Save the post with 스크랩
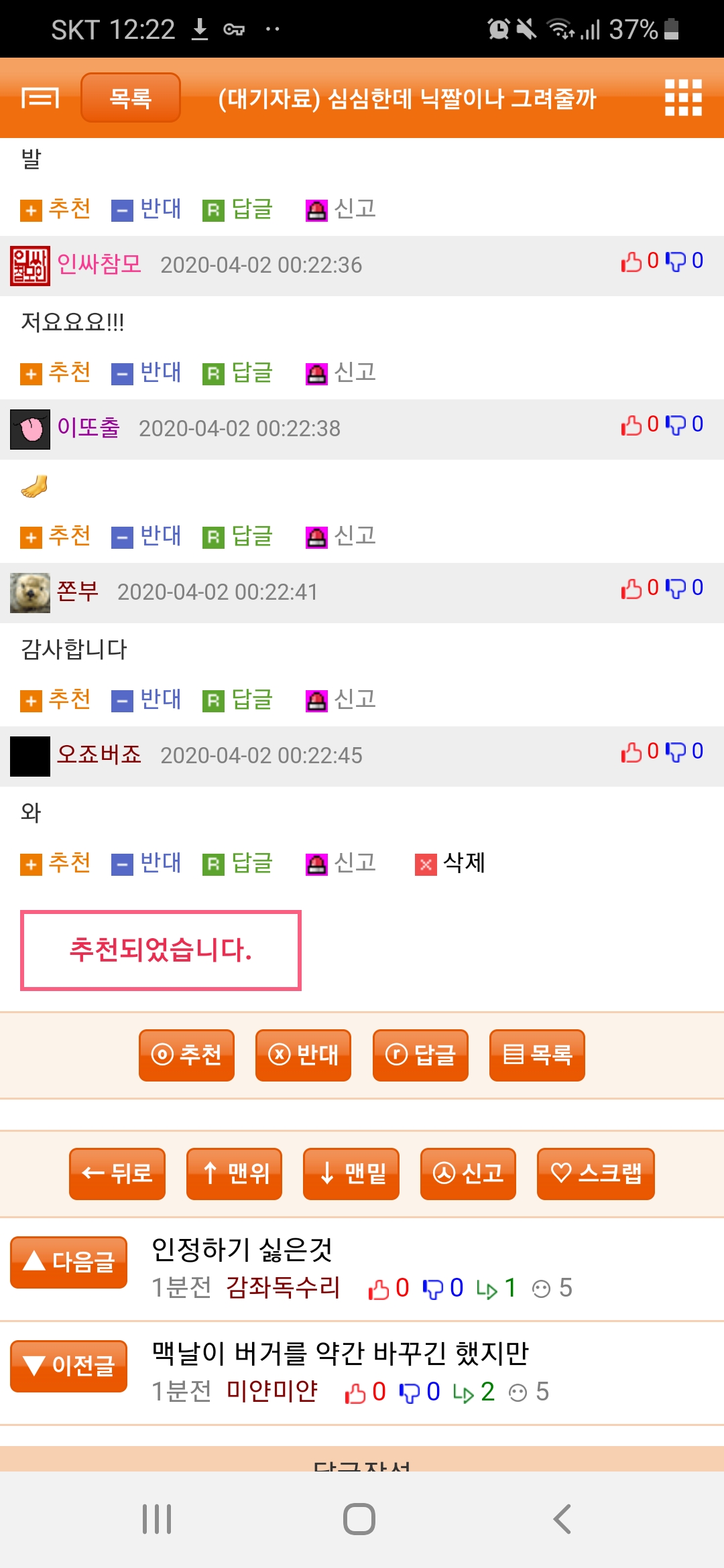Image resolution: width=724 pixels, height=1568 pixels. tap(596, 1173)
